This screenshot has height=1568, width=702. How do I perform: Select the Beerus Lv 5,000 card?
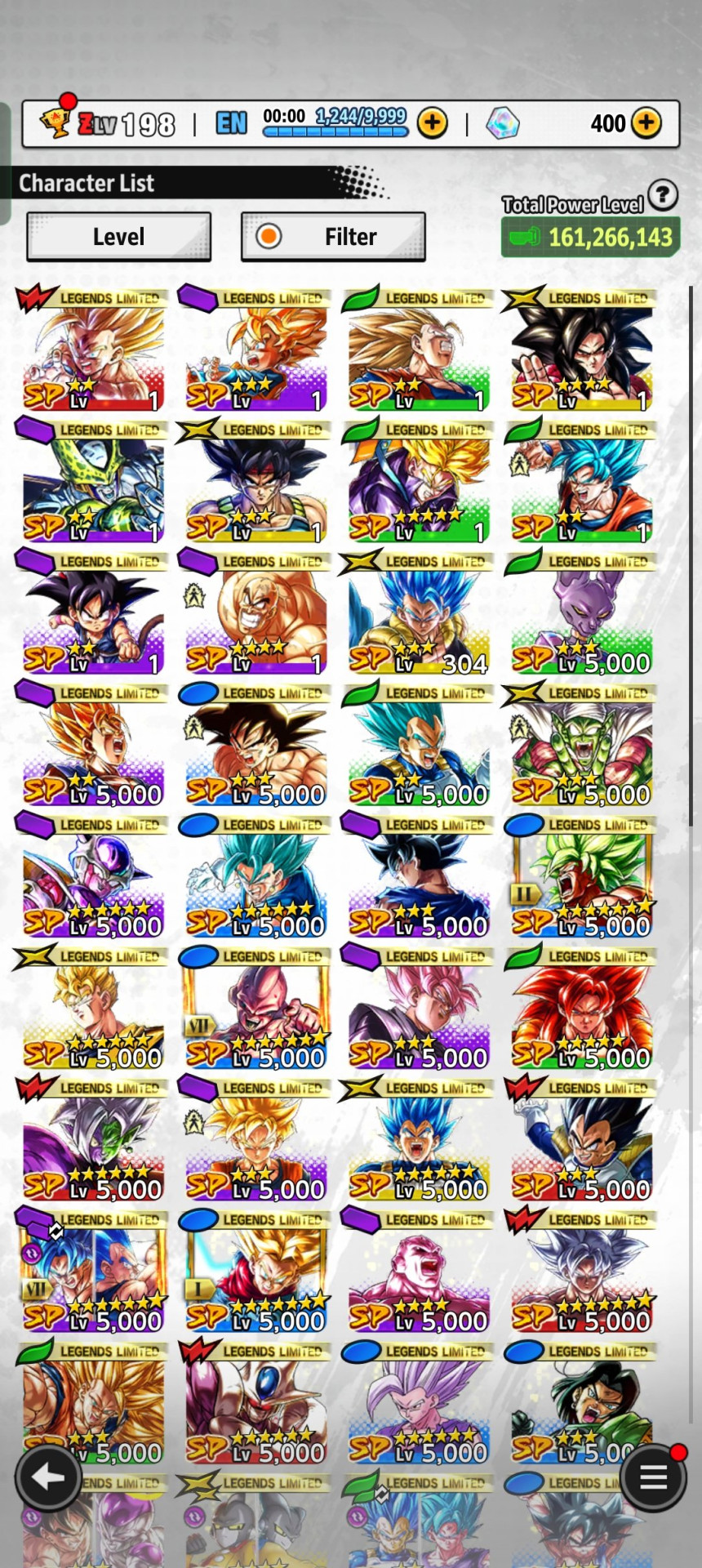tap(581, 612)
